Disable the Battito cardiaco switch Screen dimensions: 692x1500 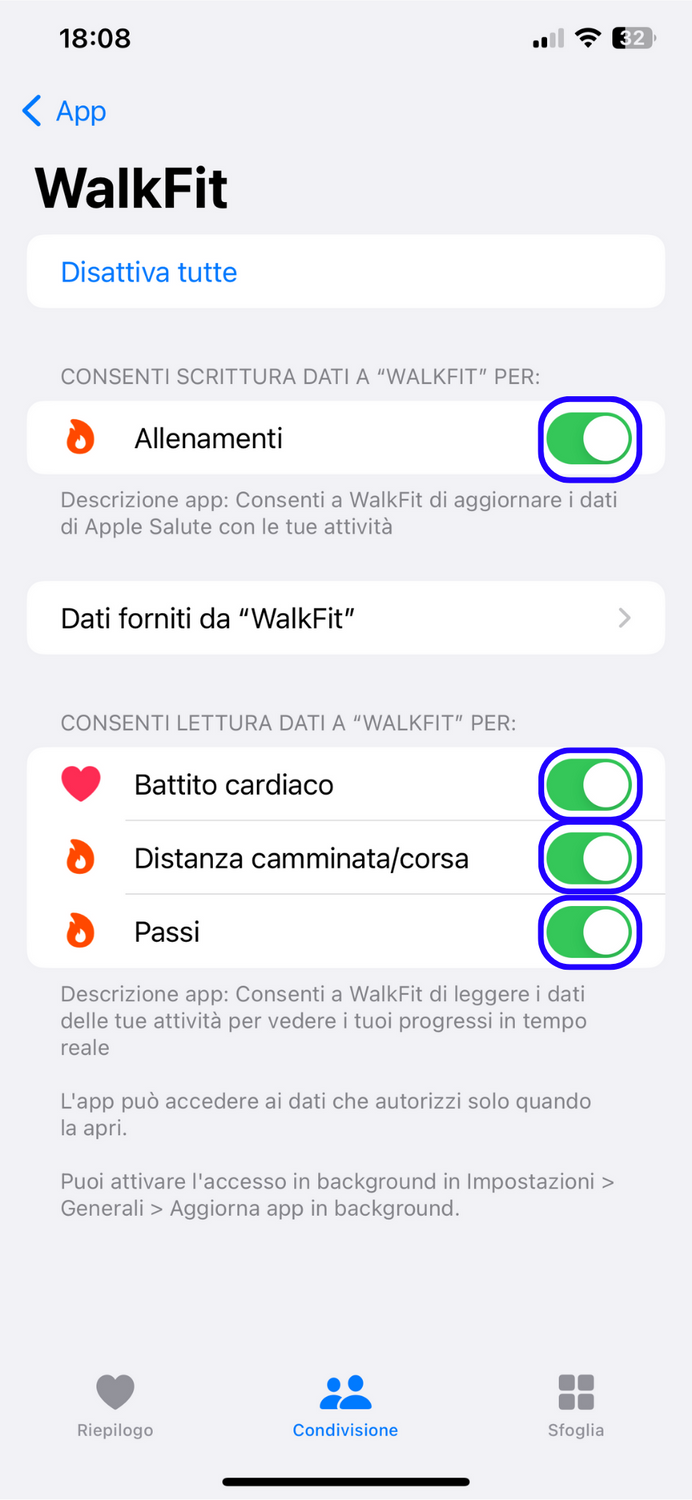[590, 784]
